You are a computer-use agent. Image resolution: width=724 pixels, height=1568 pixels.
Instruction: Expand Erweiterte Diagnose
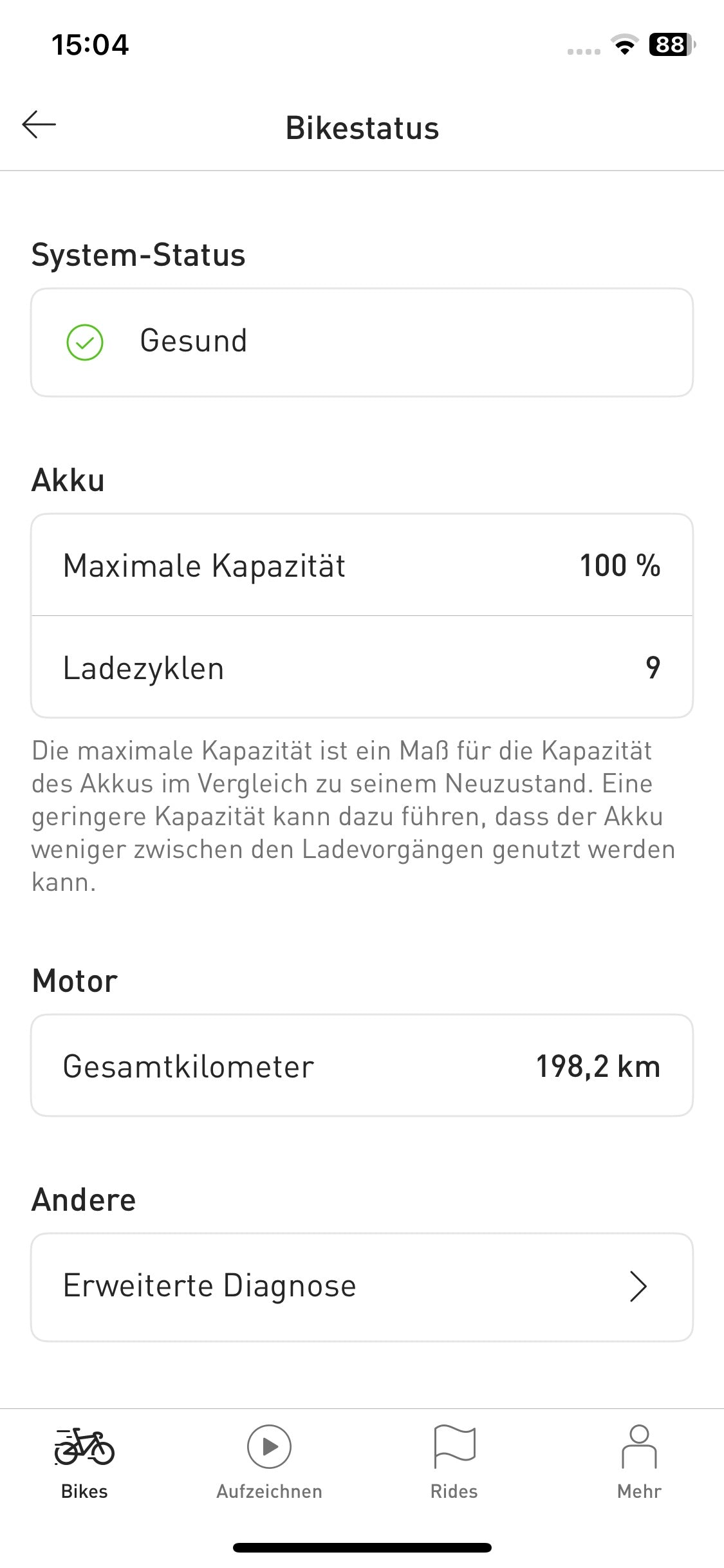click(x=362, y=1286)
